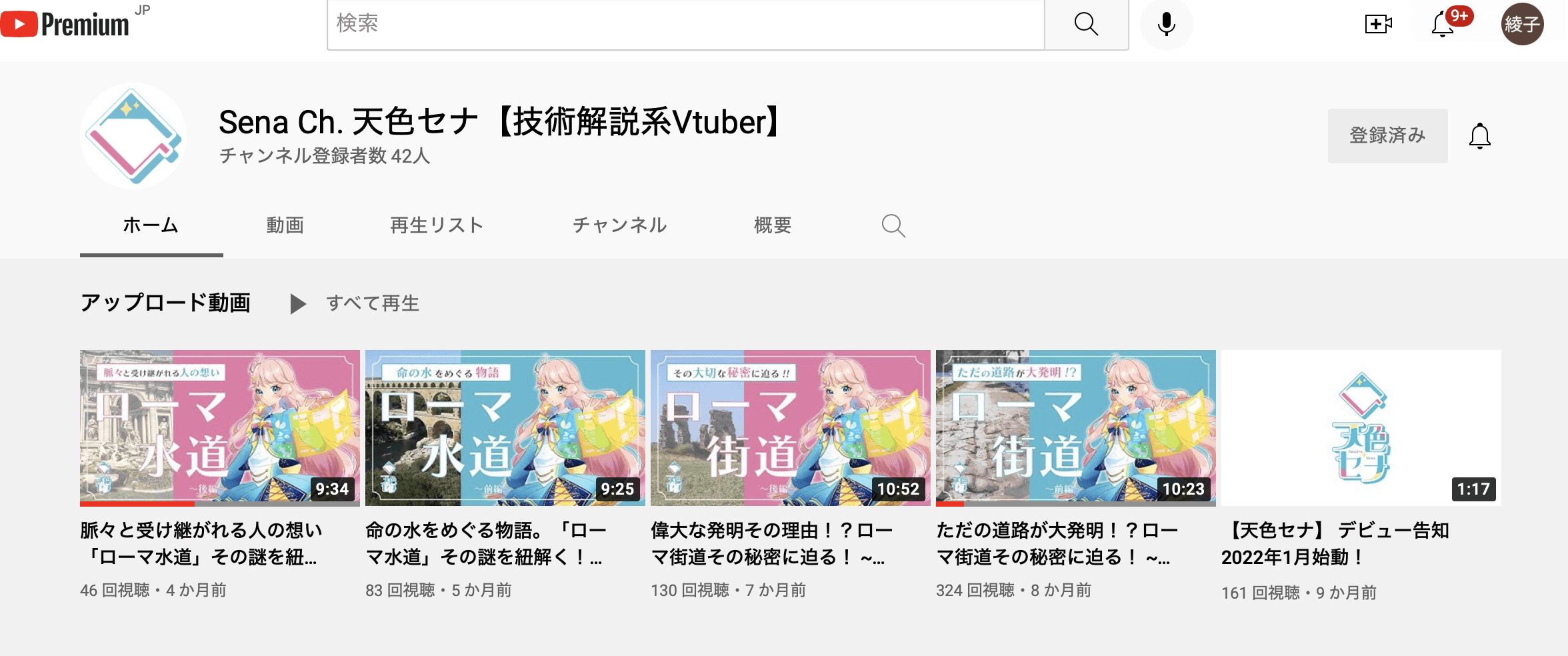Tap the 検索 search field
This screenshot has width=1568, height=656.
pyautogui.click(x=685, y=24)
